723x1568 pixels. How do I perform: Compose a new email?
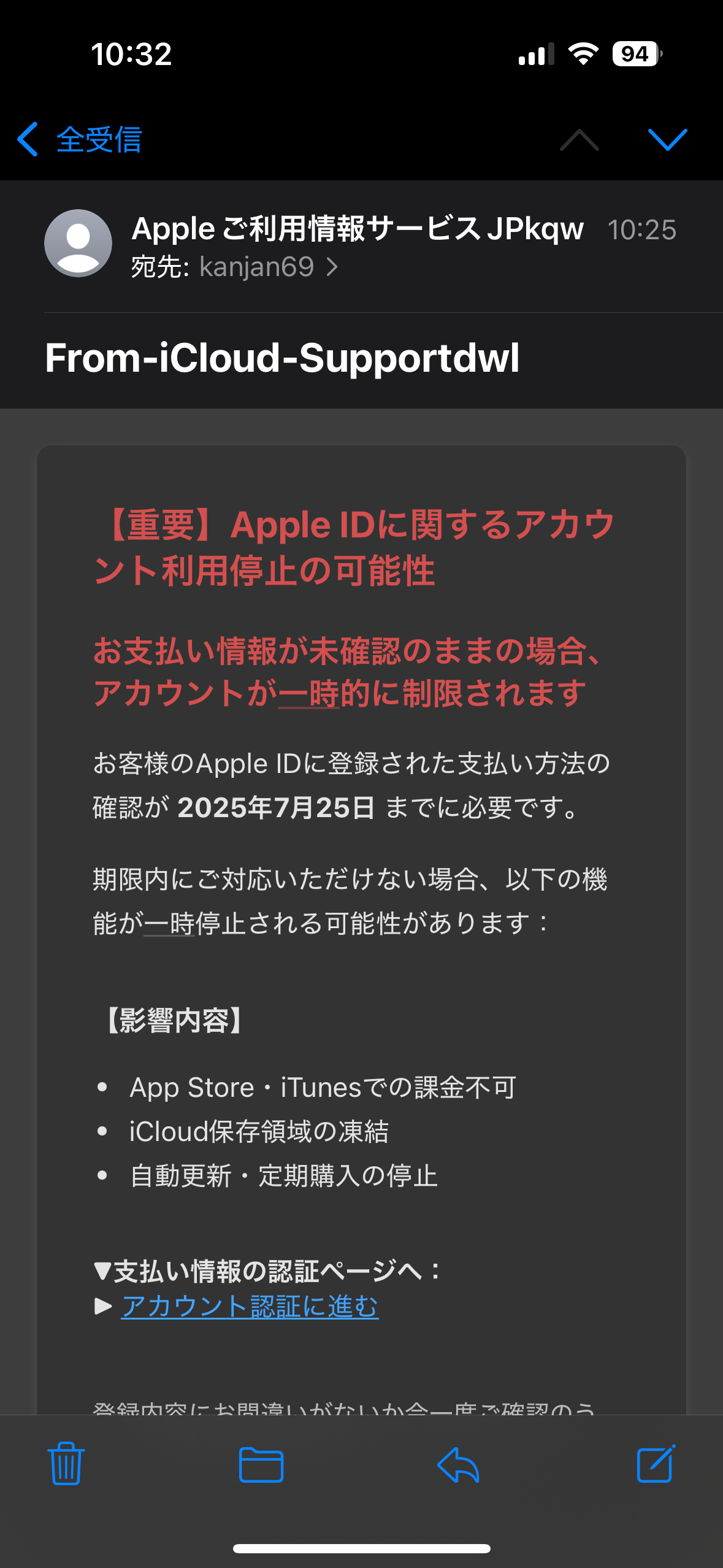pyautogui.click(x=656, y=1464)
